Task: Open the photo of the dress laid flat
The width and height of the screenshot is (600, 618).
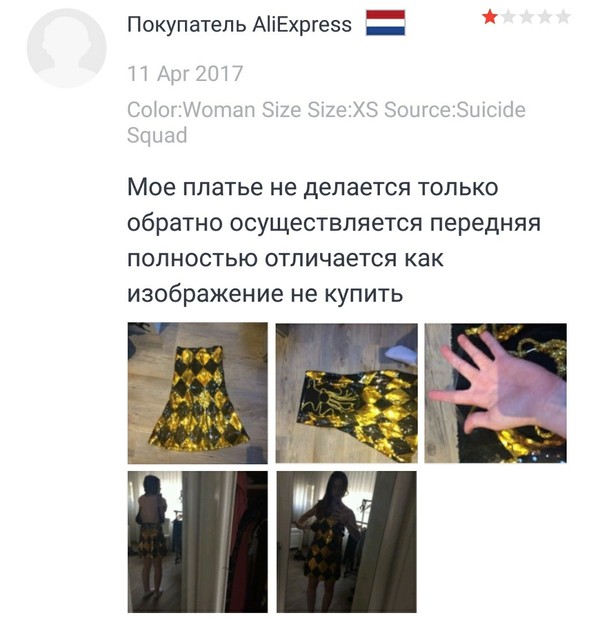Action: pos(198,393)
